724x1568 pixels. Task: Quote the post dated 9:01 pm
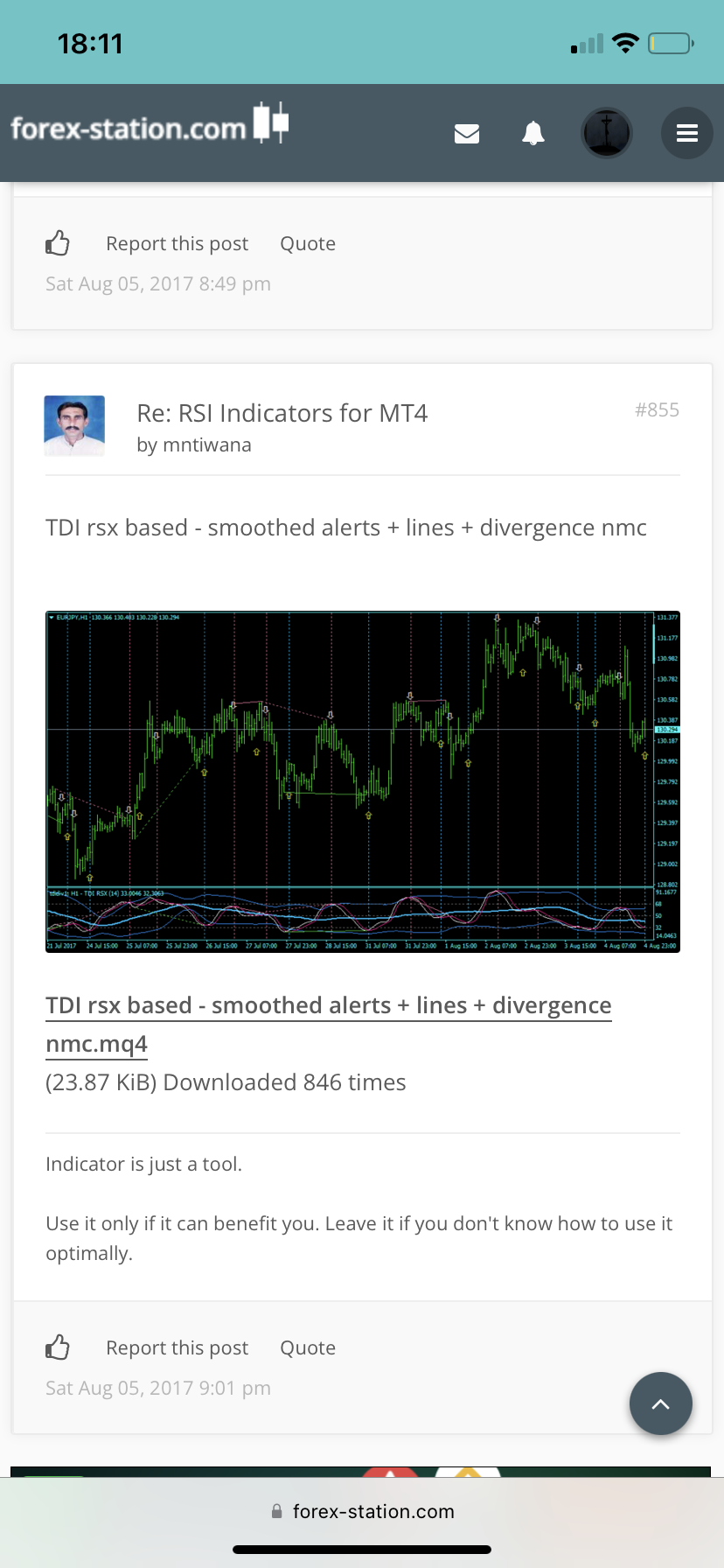click(308, 1348)
